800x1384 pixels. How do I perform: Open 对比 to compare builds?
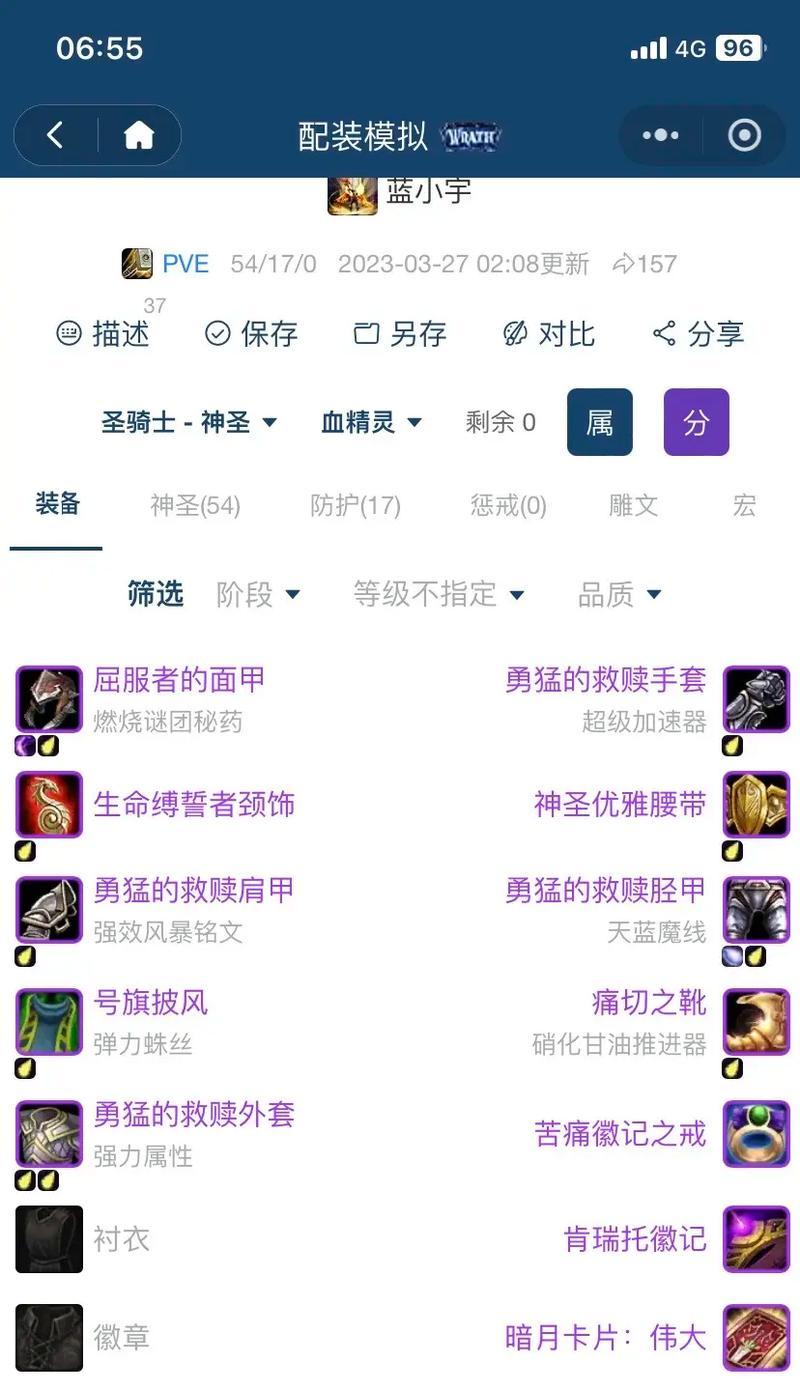(549, 333)
